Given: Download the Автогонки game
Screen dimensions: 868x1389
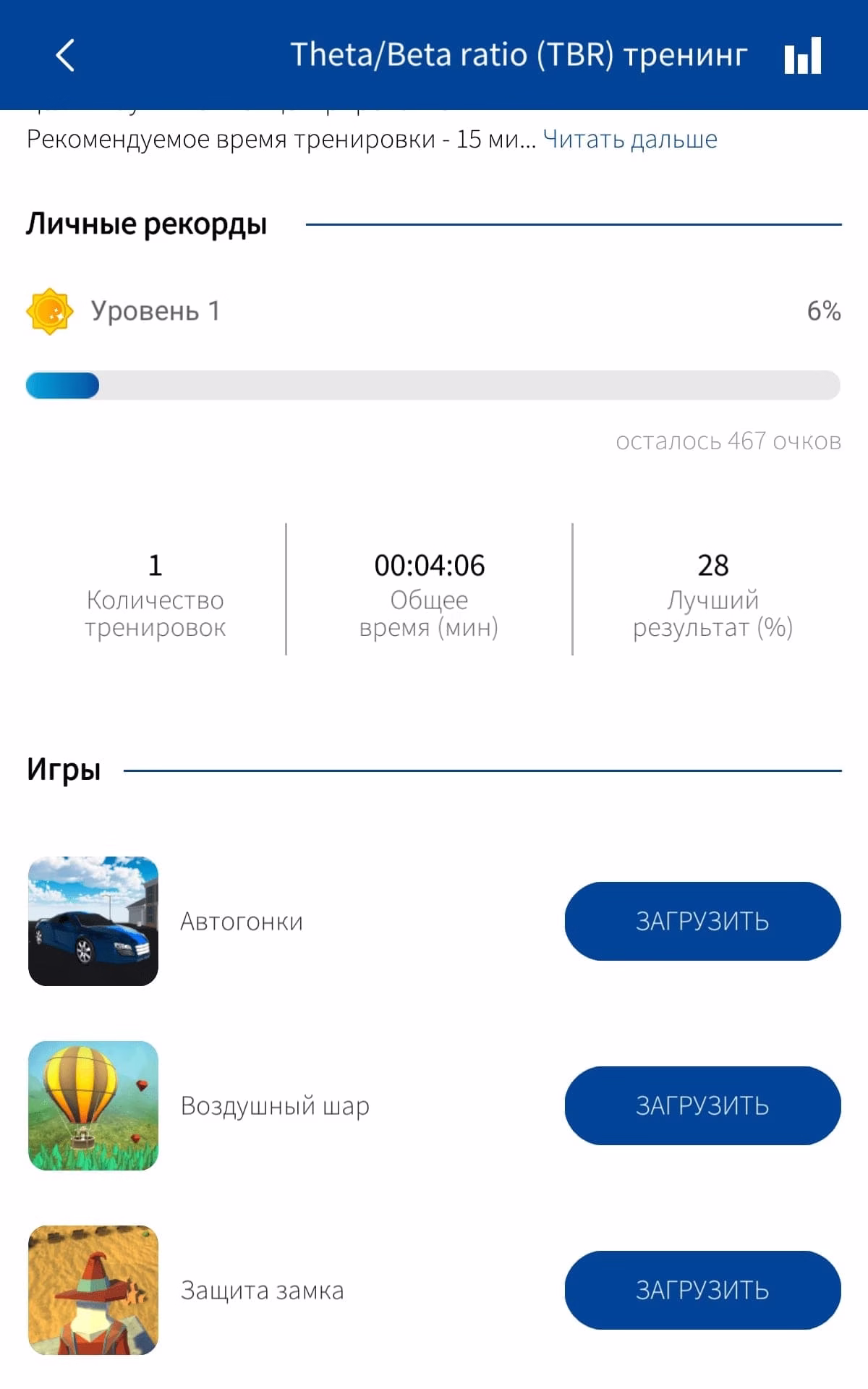Looking at the screenshot, I should point(702,921).
